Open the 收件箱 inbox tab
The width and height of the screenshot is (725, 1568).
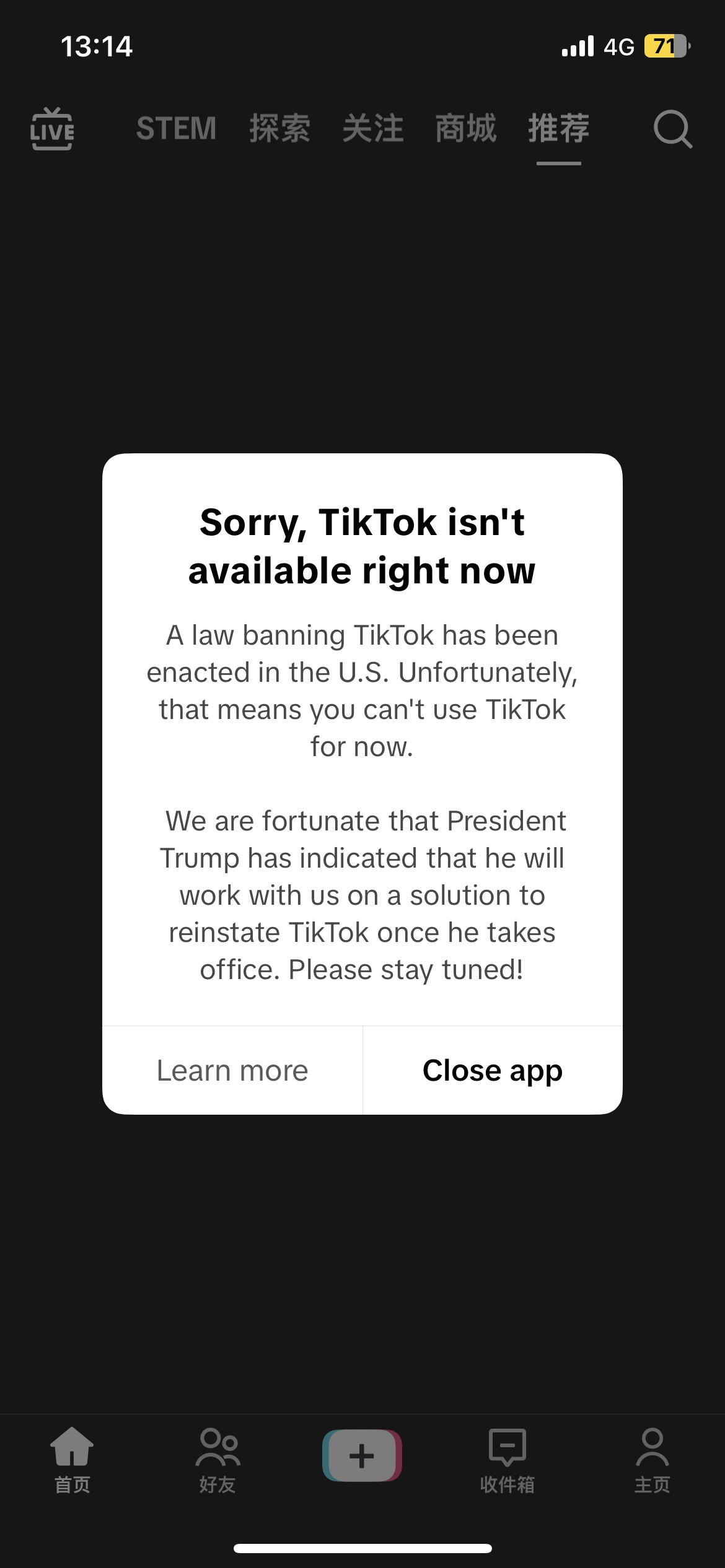(x=507, y=1461)
